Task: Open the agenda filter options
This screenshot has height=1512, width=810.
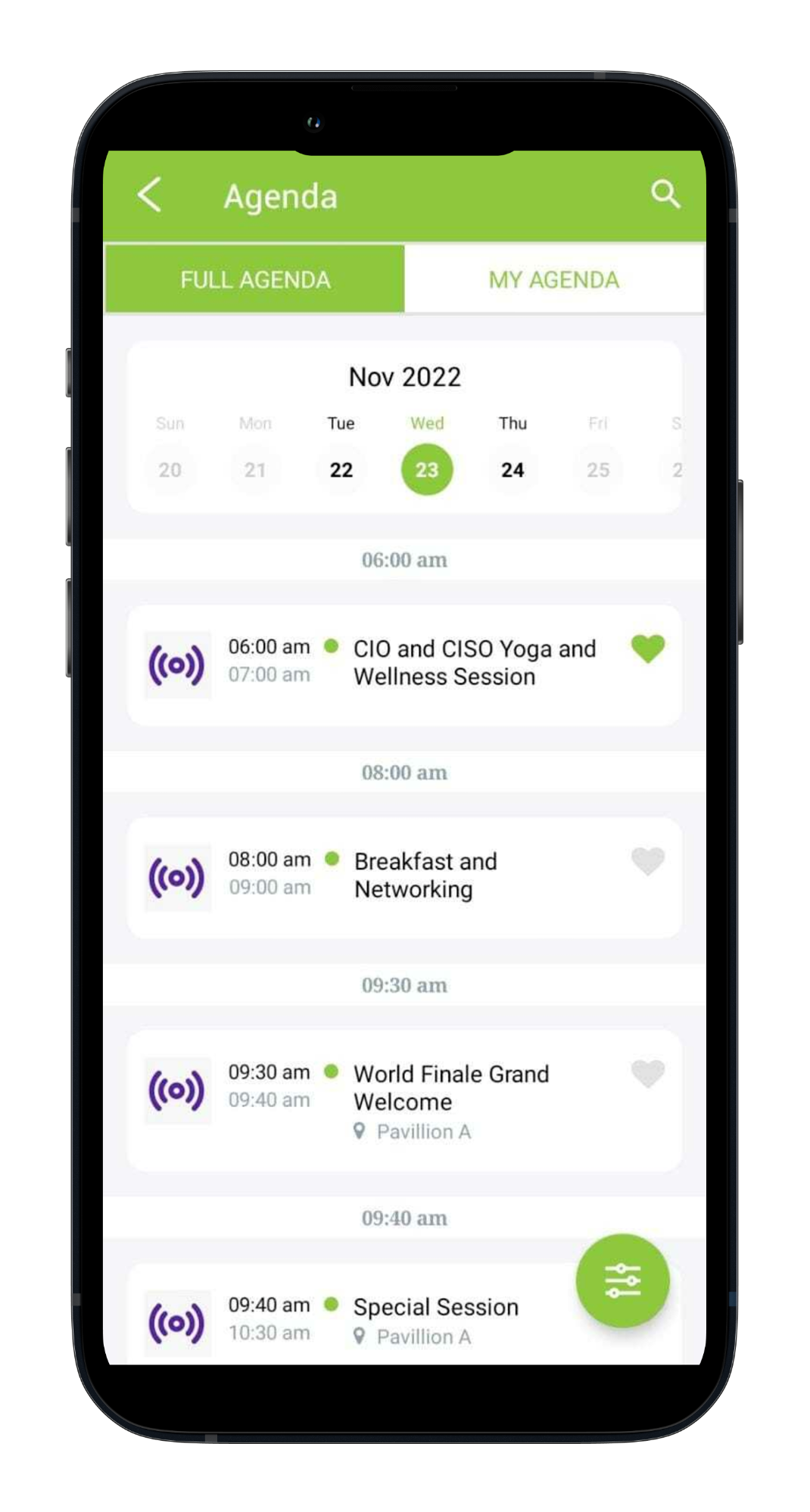Action: point(622,1280)
